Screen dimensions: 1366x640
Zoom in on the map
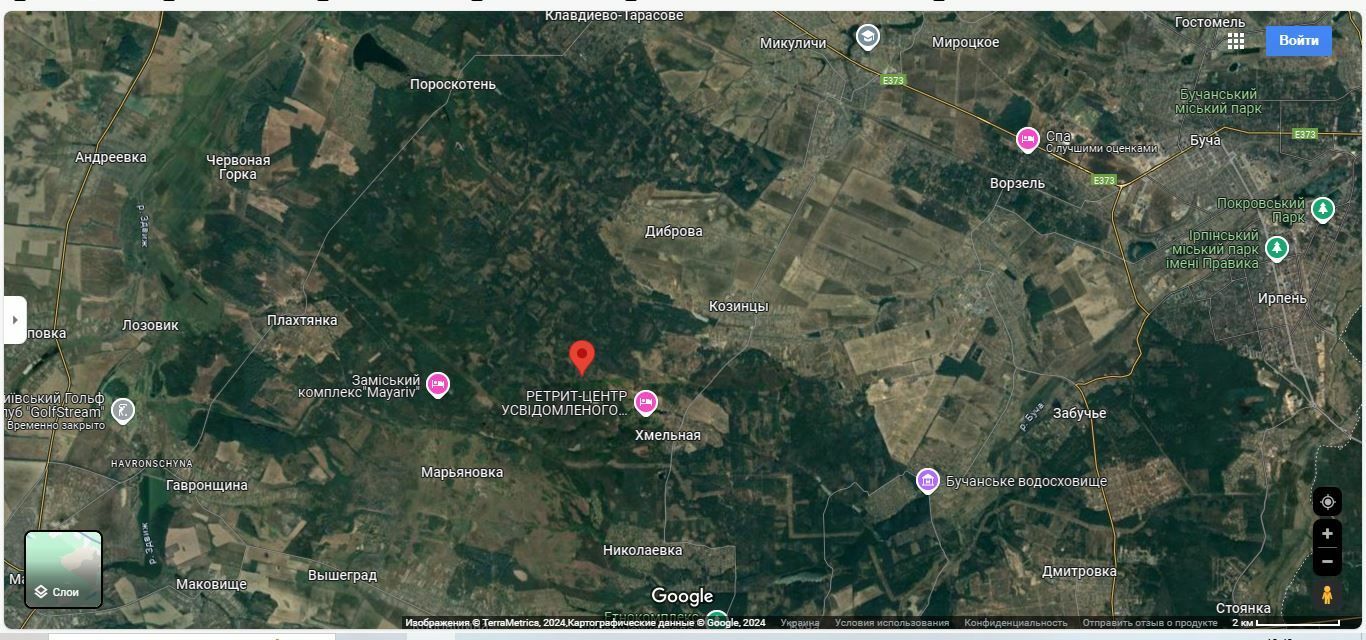coord(1327,534)
